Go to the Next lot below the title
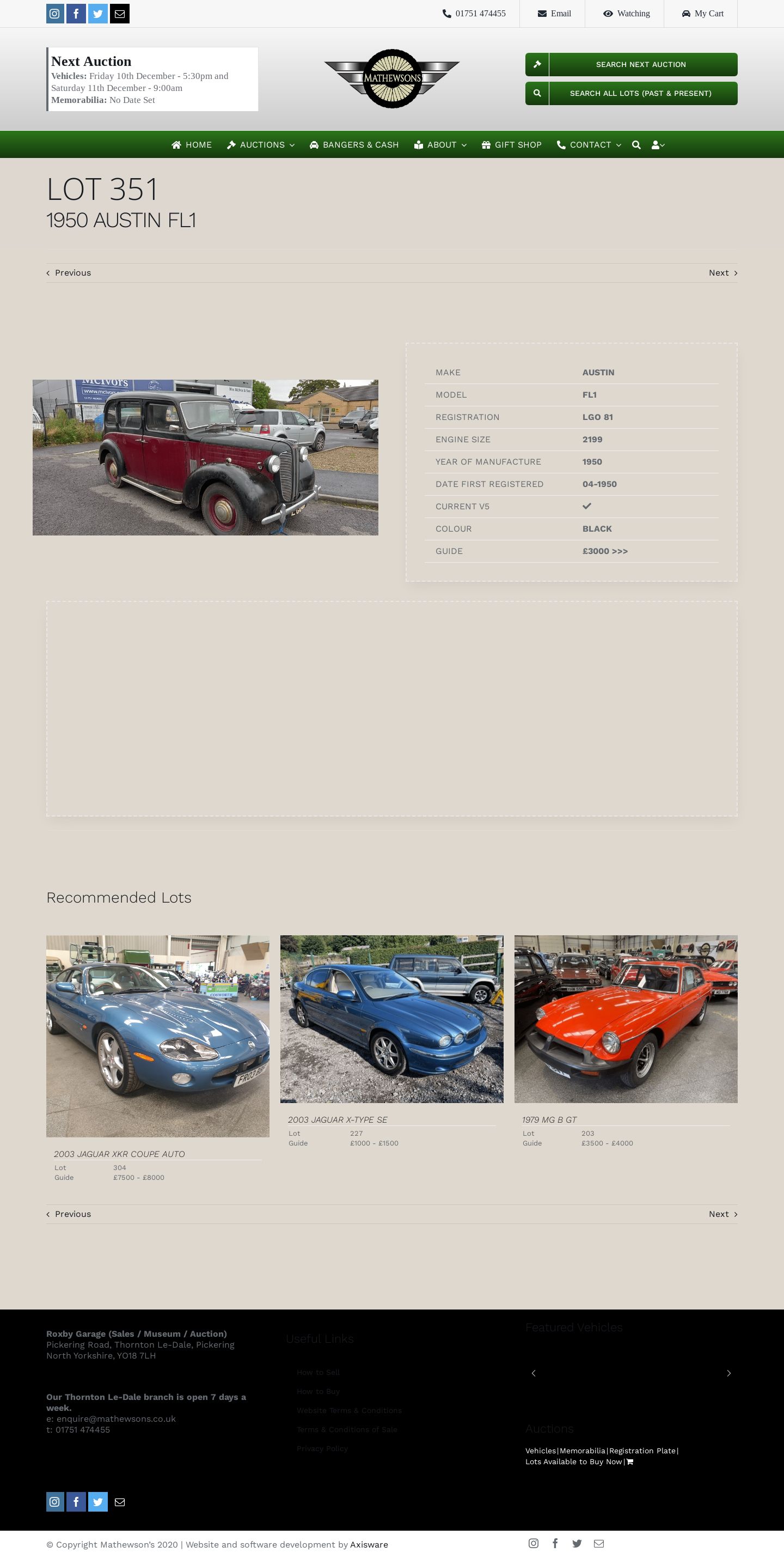Viewport: 784px width, 1559px height. (722, 273)
